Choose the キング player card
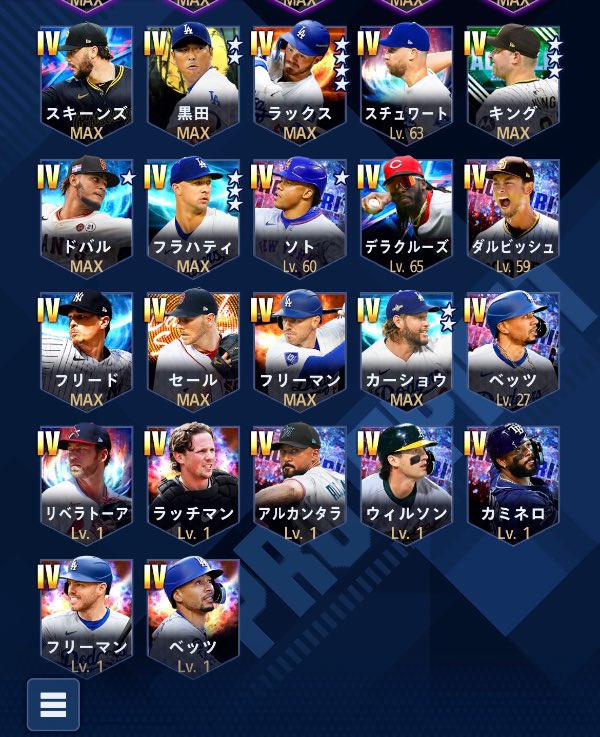 [x=513, y=86]
